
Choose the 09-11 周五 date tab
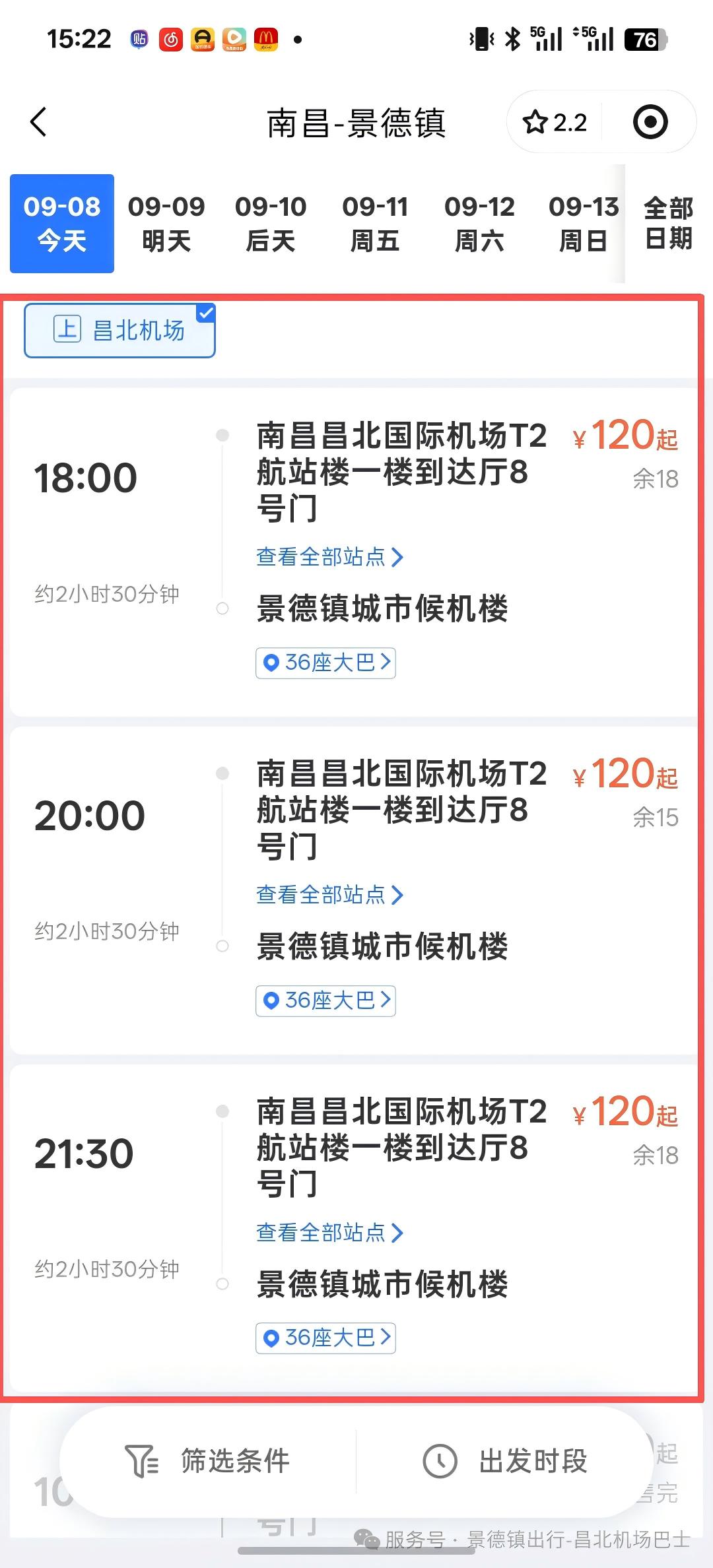375,224
